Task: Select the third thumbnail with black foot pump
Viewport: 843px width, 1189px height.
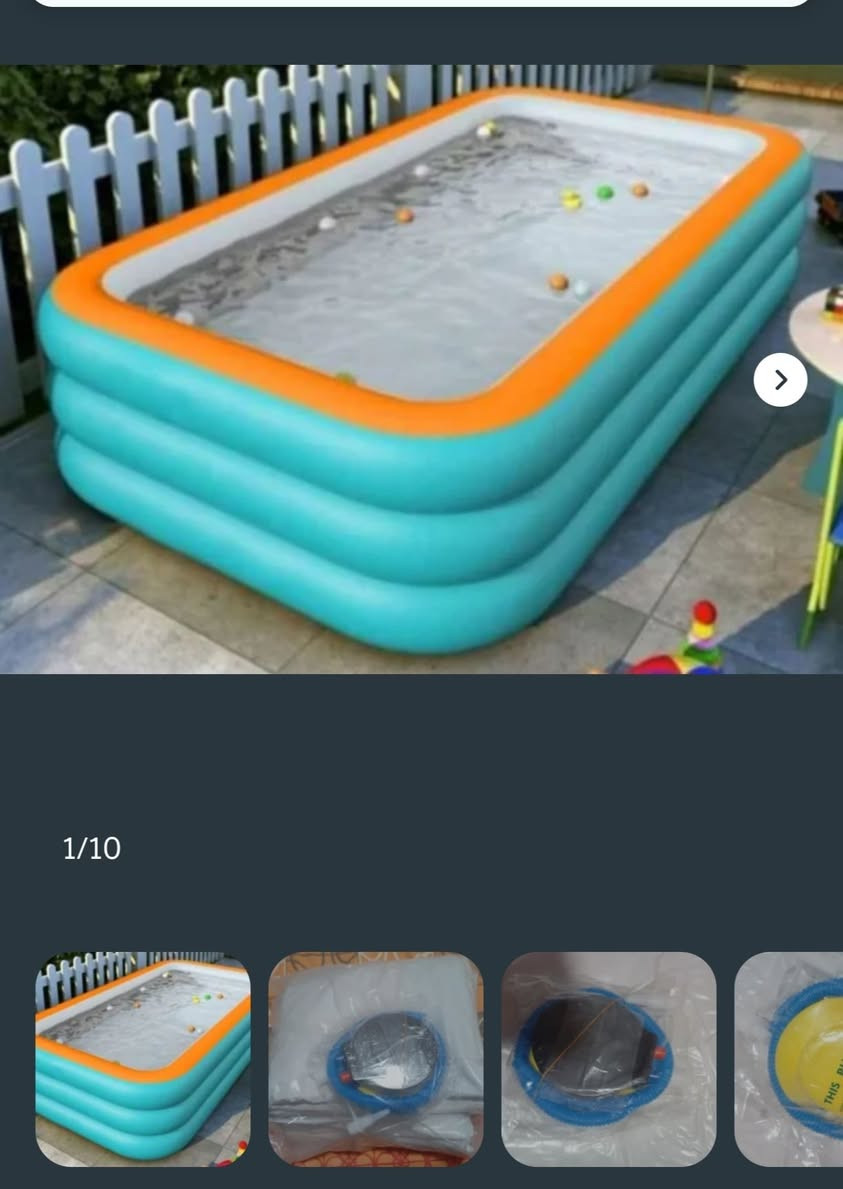Action: point(608,1059)
